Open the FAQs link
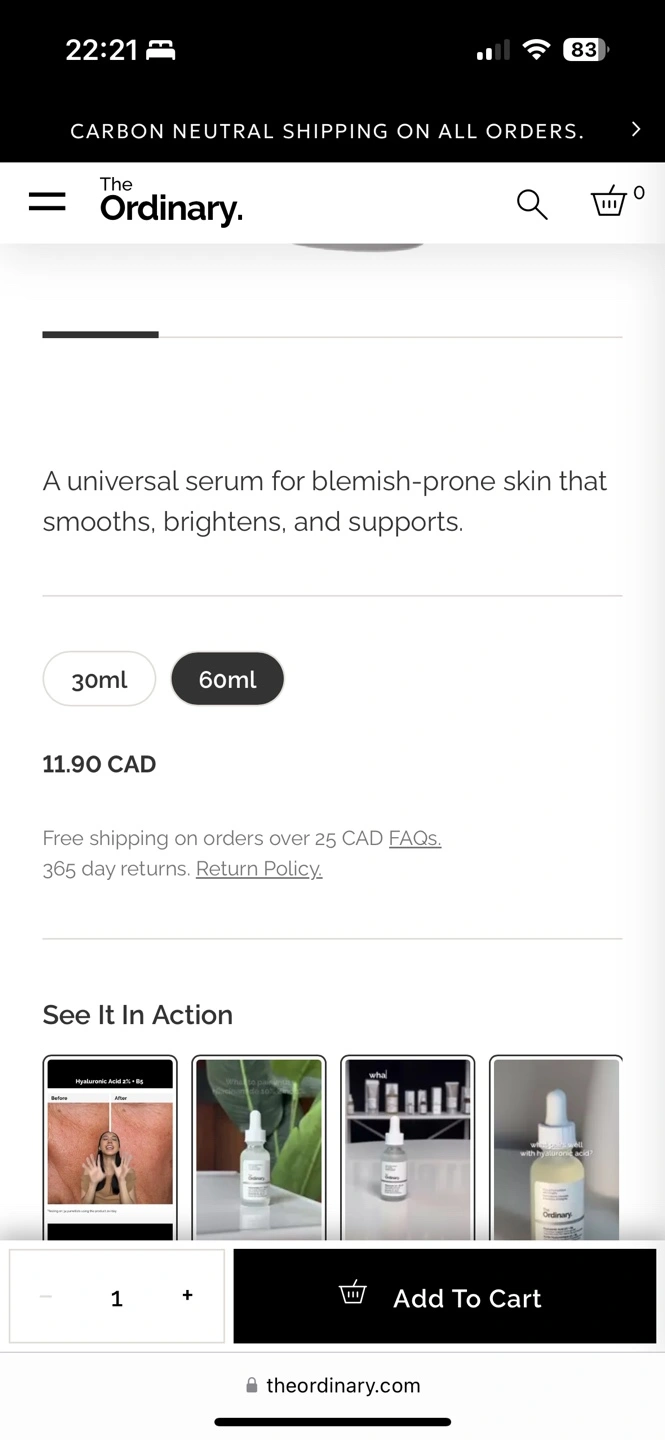 (x=415, y=838)
